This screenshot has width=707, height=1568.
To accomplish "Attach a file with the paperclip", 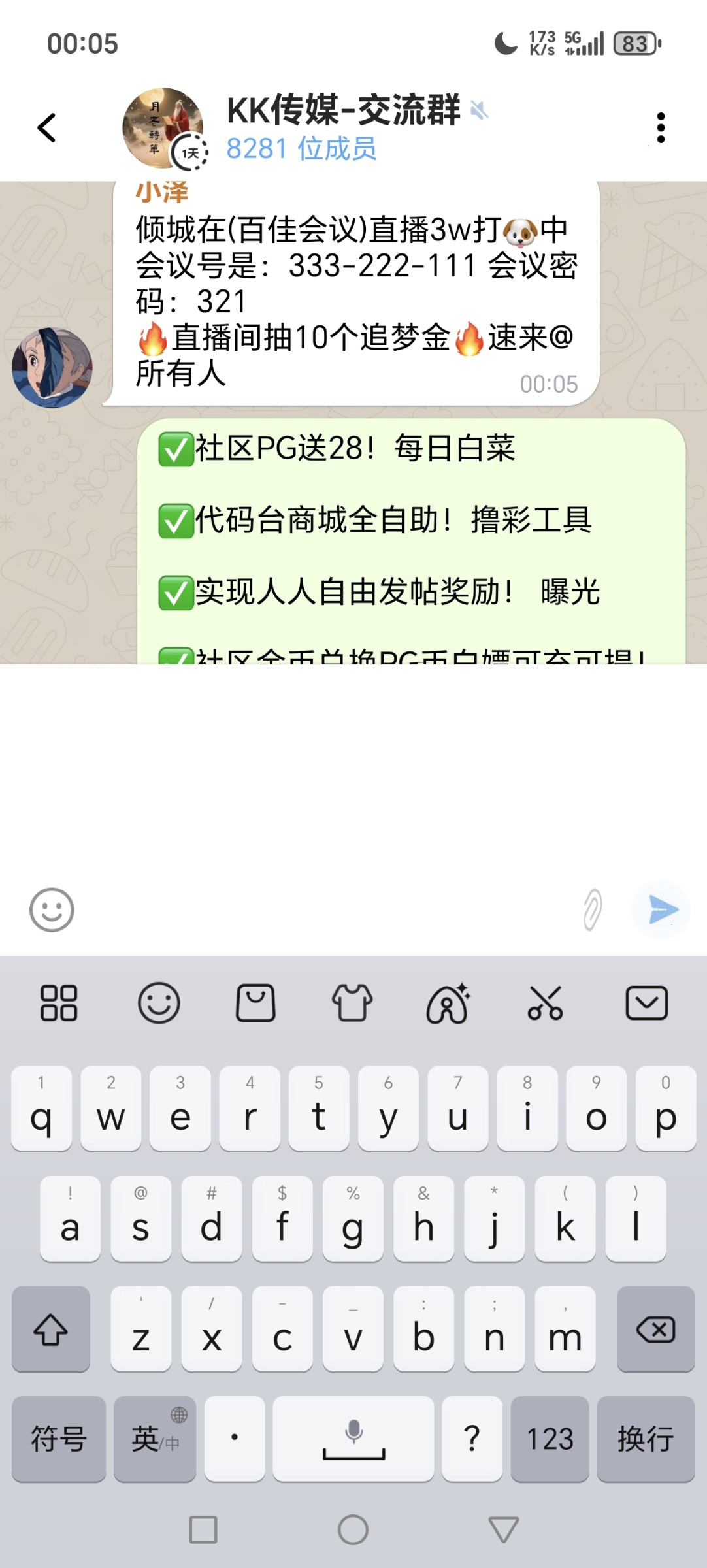I will (x=593, y=909).
